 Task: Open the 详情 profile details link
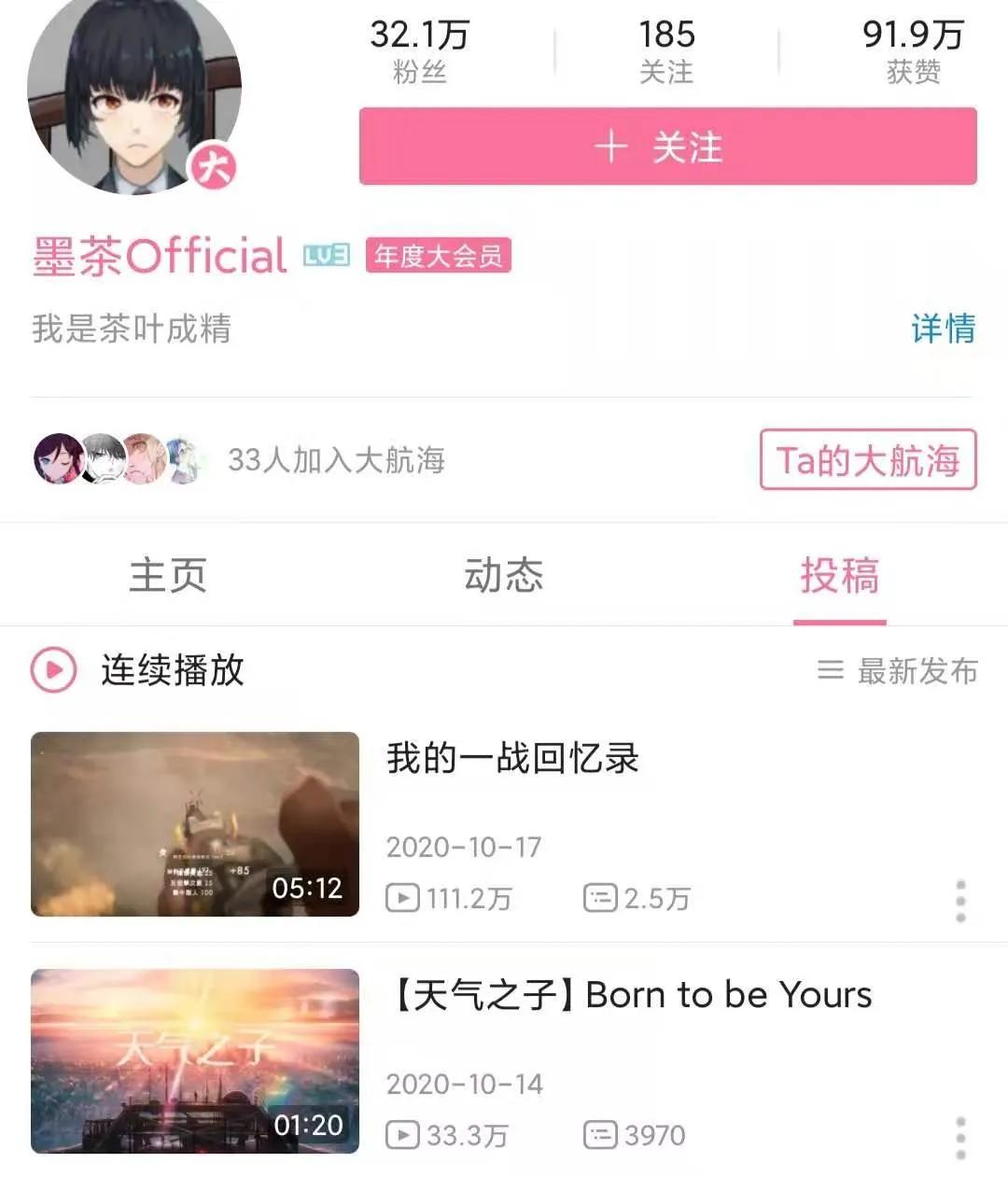[943, 329]
